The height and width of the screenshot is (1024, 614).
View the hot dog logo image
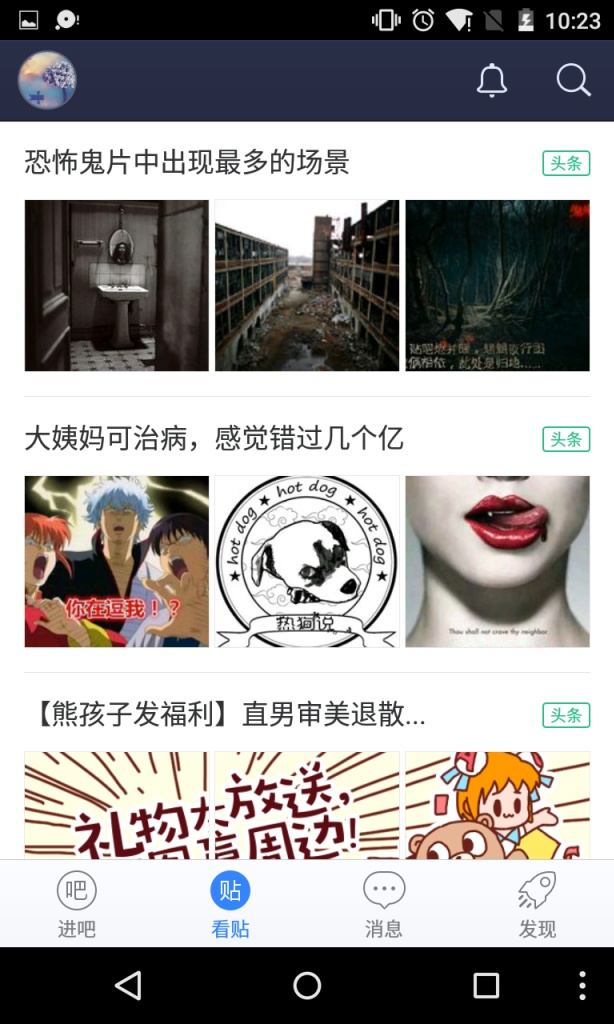click(x=307, y=561)
